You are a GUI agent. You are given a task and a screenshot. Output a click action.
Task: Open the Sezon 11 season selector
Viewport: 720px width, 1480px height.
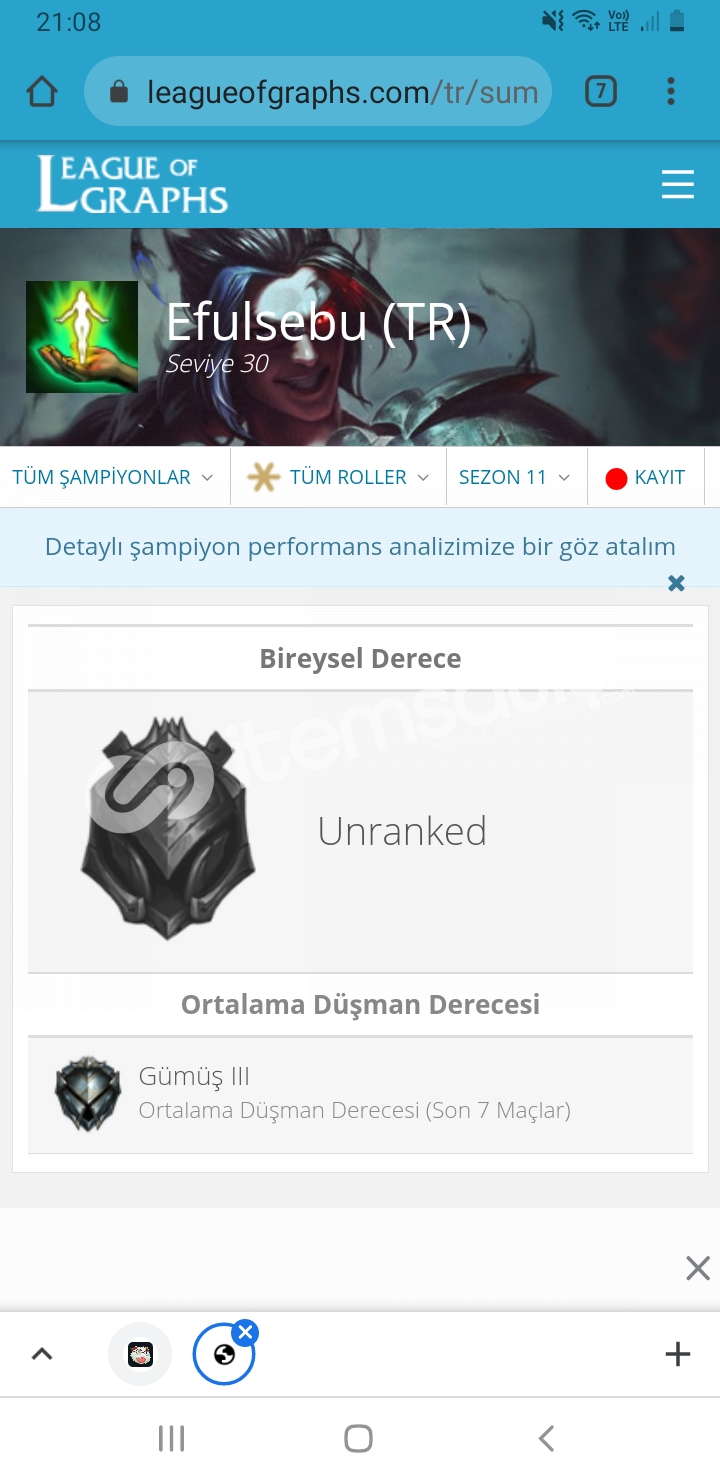pyautogui.click(x=516, y=477)
